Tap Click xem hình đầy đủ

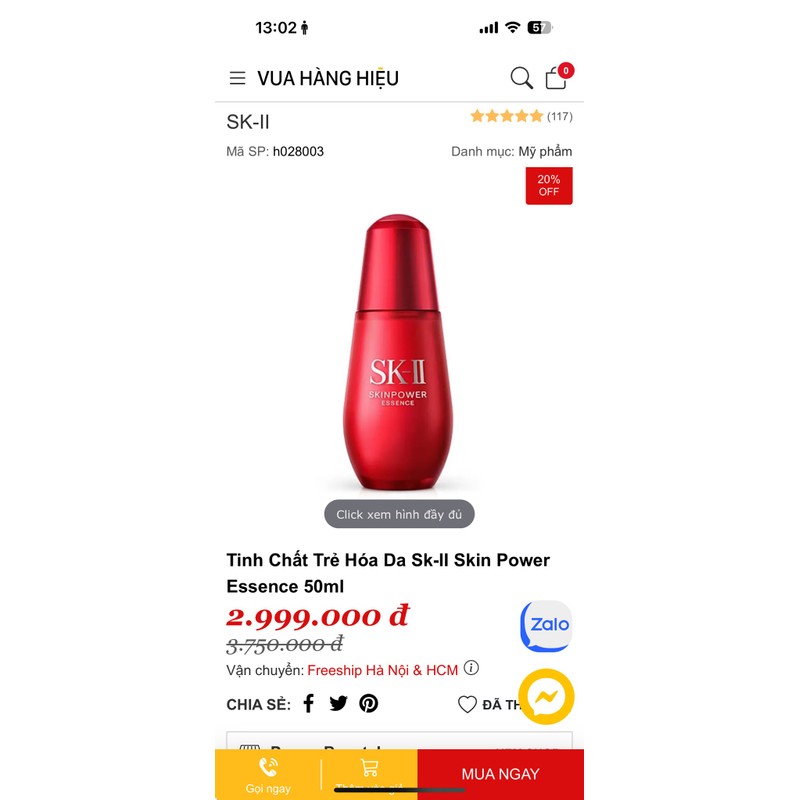399,514
